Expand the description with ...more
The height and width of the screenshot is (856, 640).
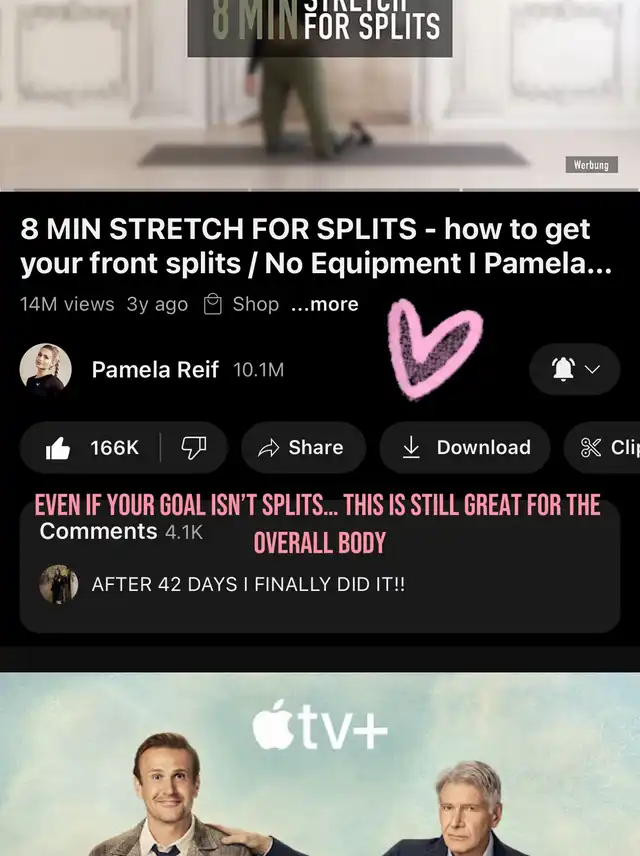(324, 304)
